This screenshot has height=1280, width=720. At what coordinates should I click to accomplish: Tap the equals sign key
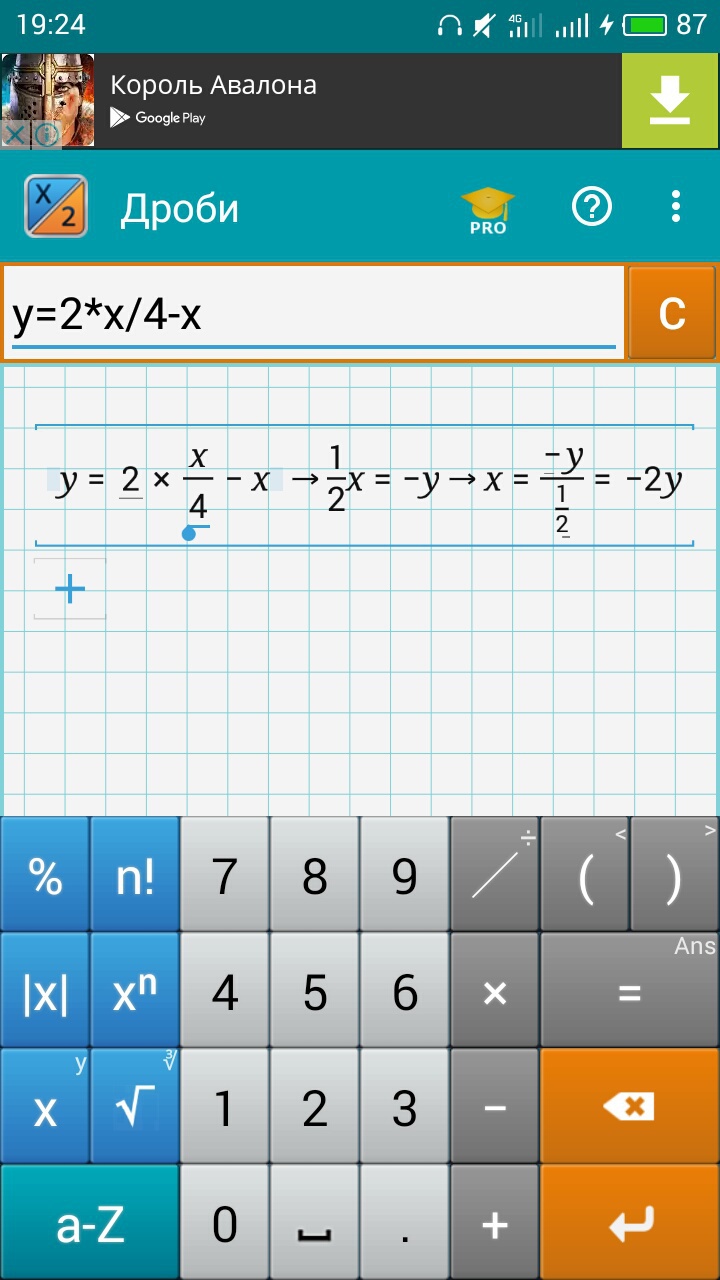(x=629, y=992)
